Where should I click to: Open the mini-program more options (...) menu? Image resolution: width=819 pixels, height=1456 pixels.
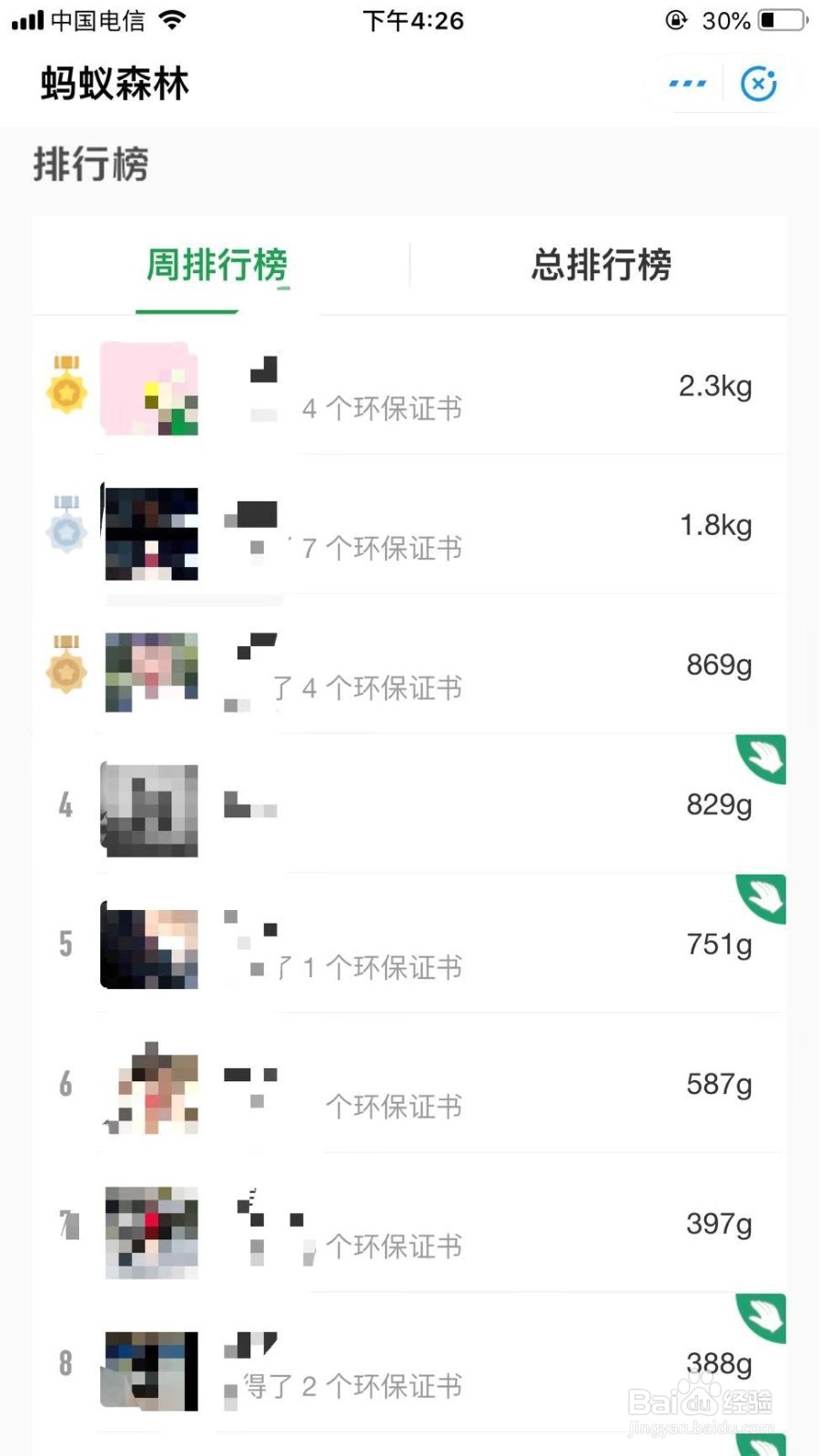click(x=686, y=82)
